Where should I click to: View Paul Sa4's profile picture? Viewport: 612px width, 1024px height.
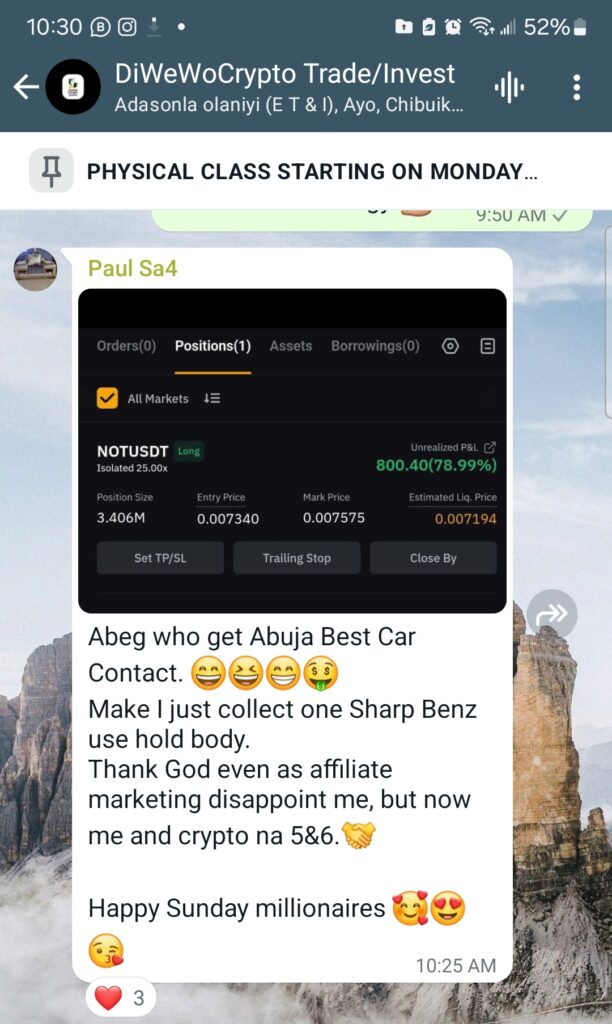pos(35,269)
